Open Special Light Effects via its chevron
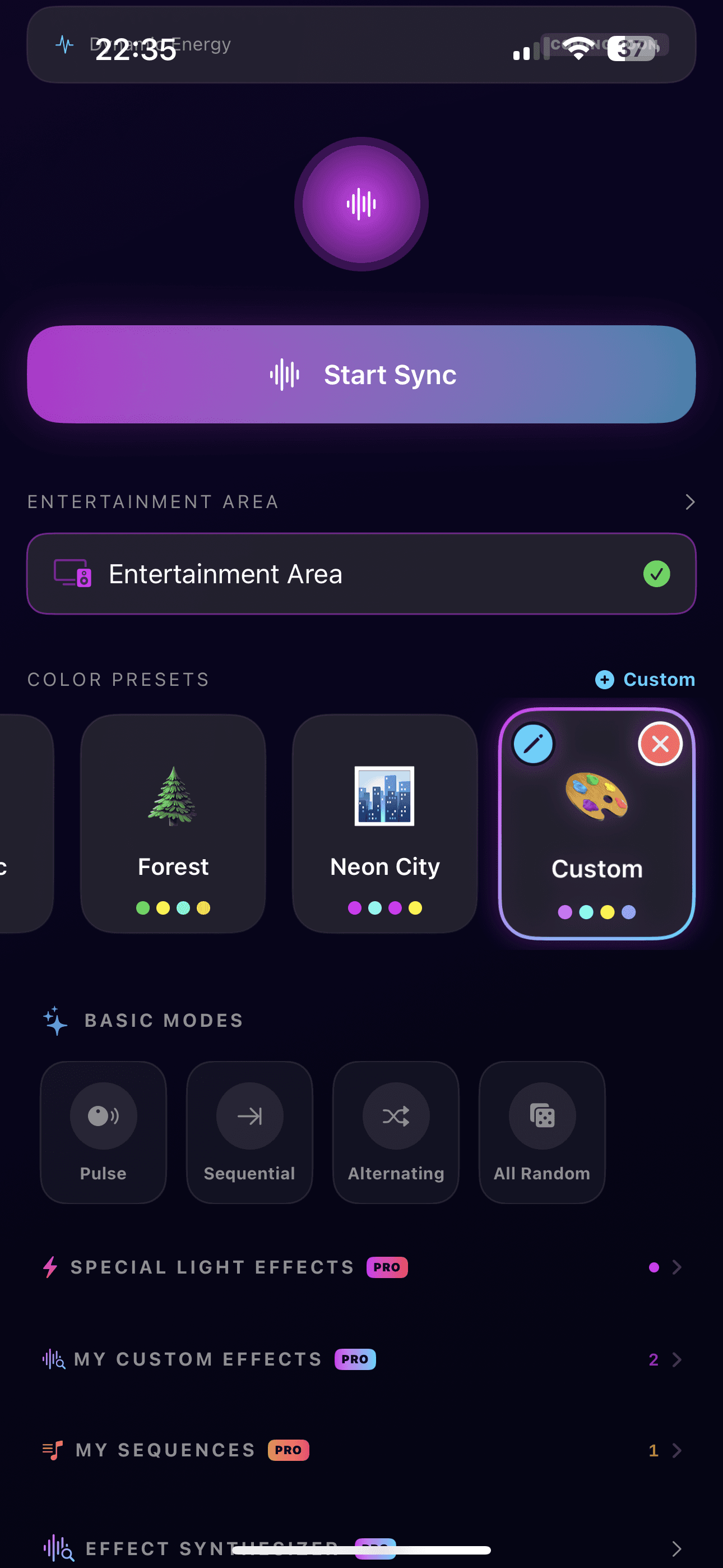Viewport: 723px width, 1568px height. coord(678,1267)
